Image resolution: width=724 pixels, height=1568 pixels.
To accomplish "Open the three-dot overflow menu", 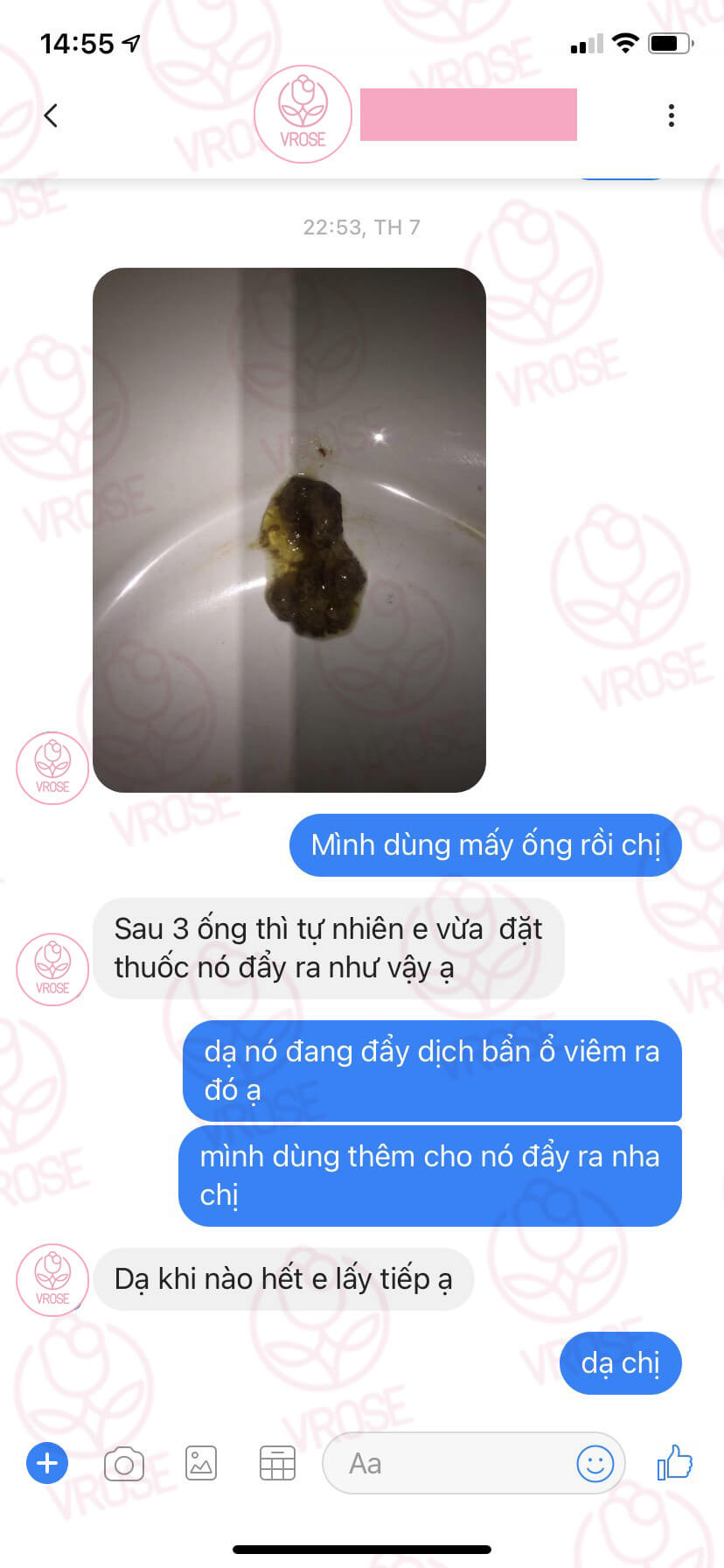I will [671, 115].
